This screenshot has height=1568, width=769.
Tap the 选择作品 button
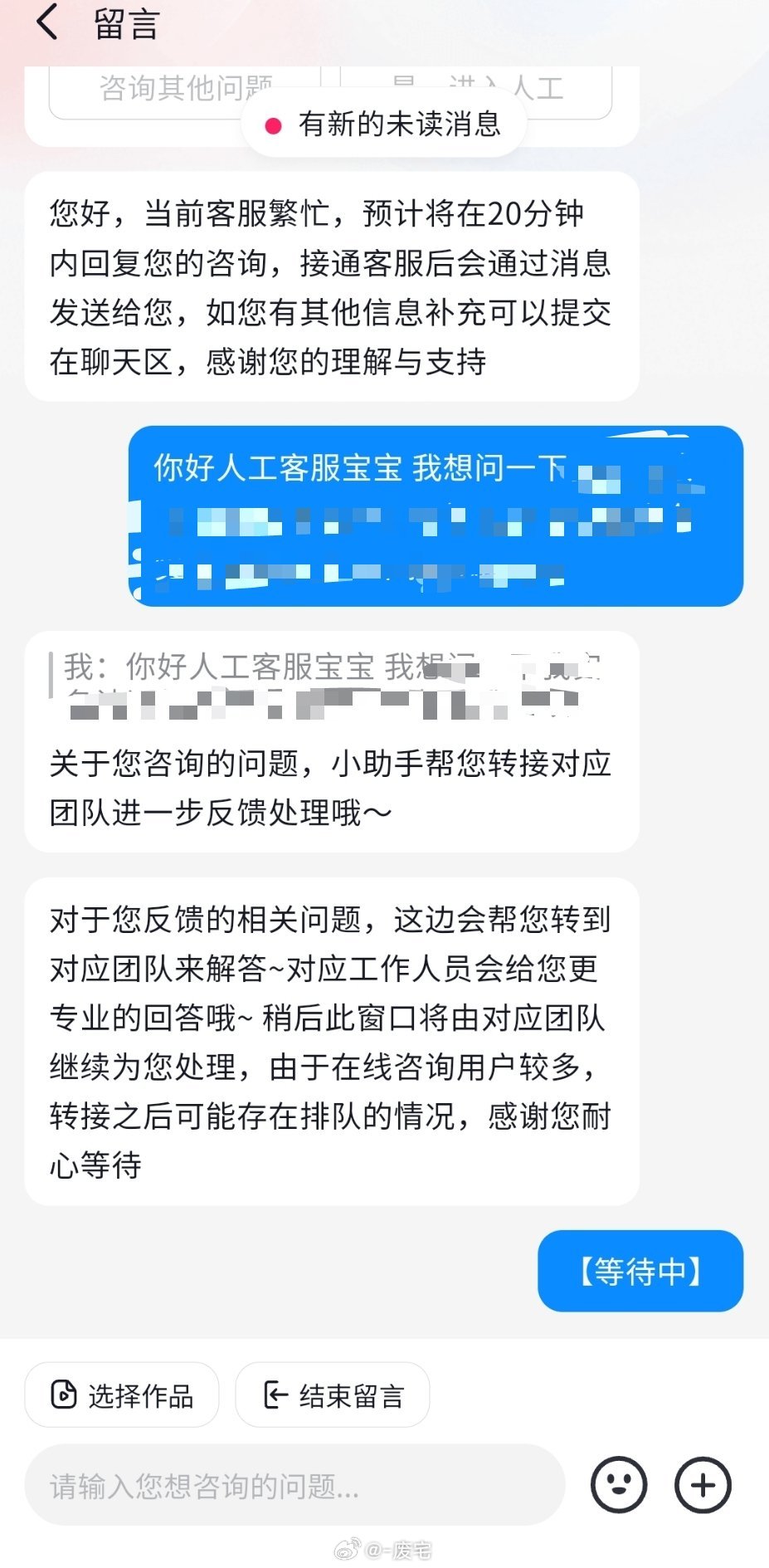click(x=122, y=1395)
